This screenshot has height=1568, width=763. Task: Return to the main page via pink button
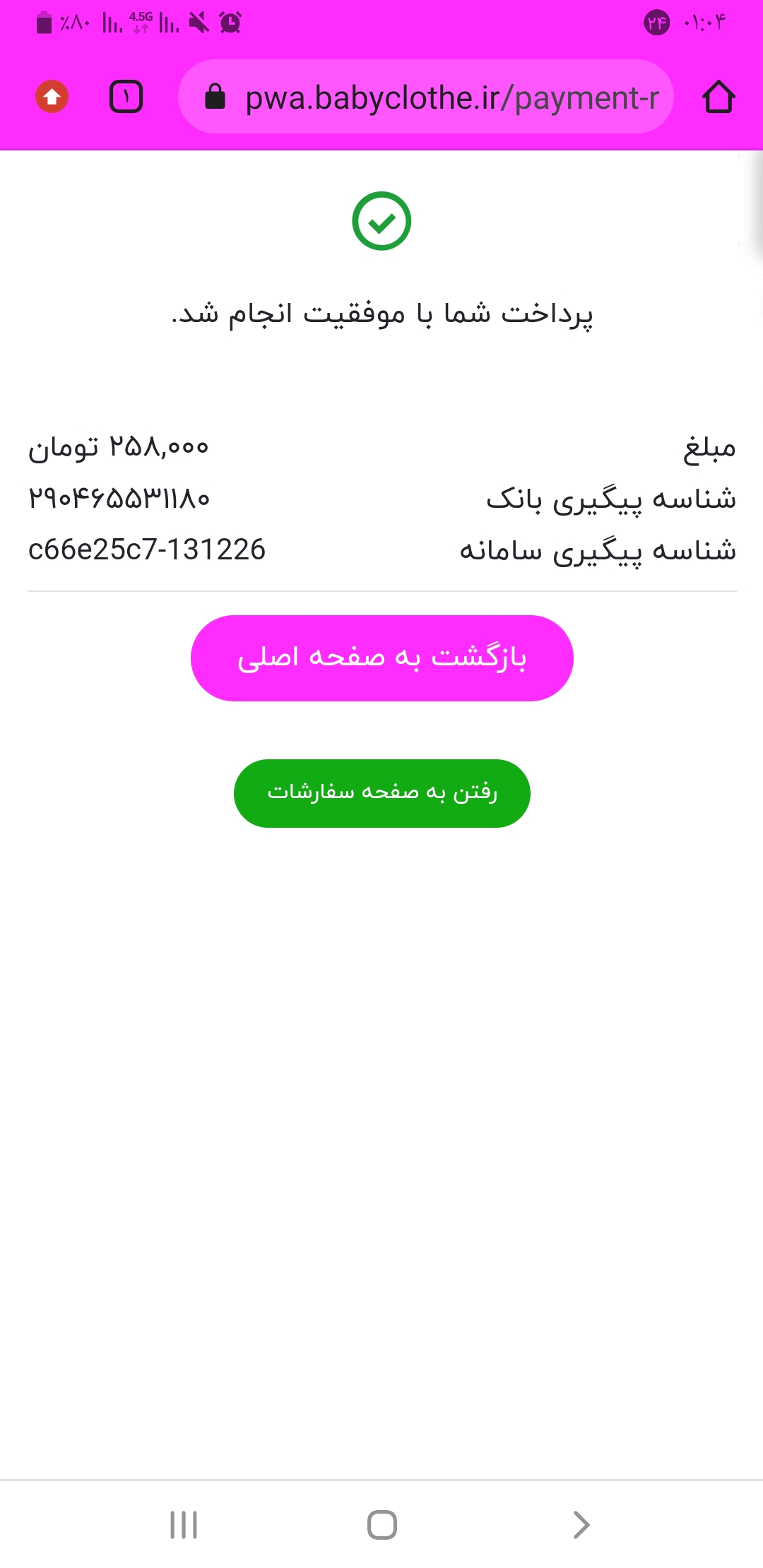[x=381, y=658]
